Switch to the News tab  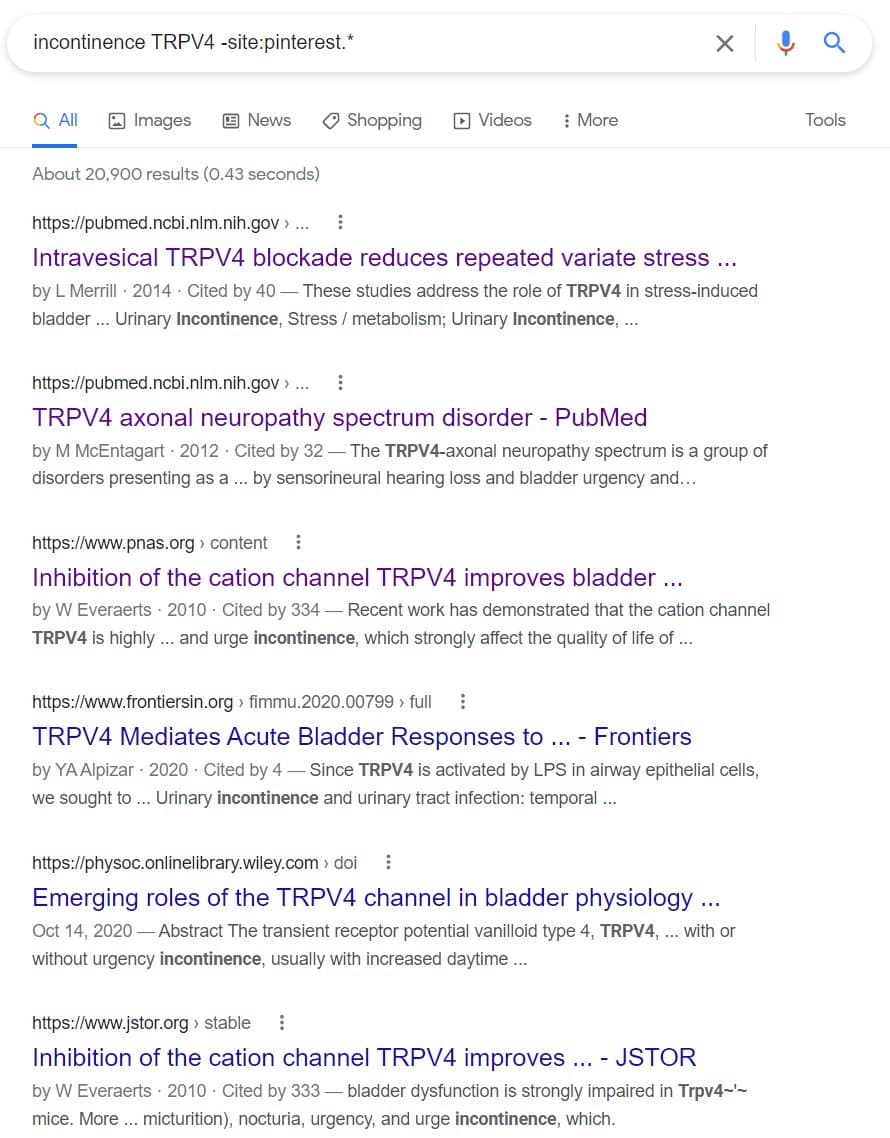pyautogui.click(x=257, y=120)
